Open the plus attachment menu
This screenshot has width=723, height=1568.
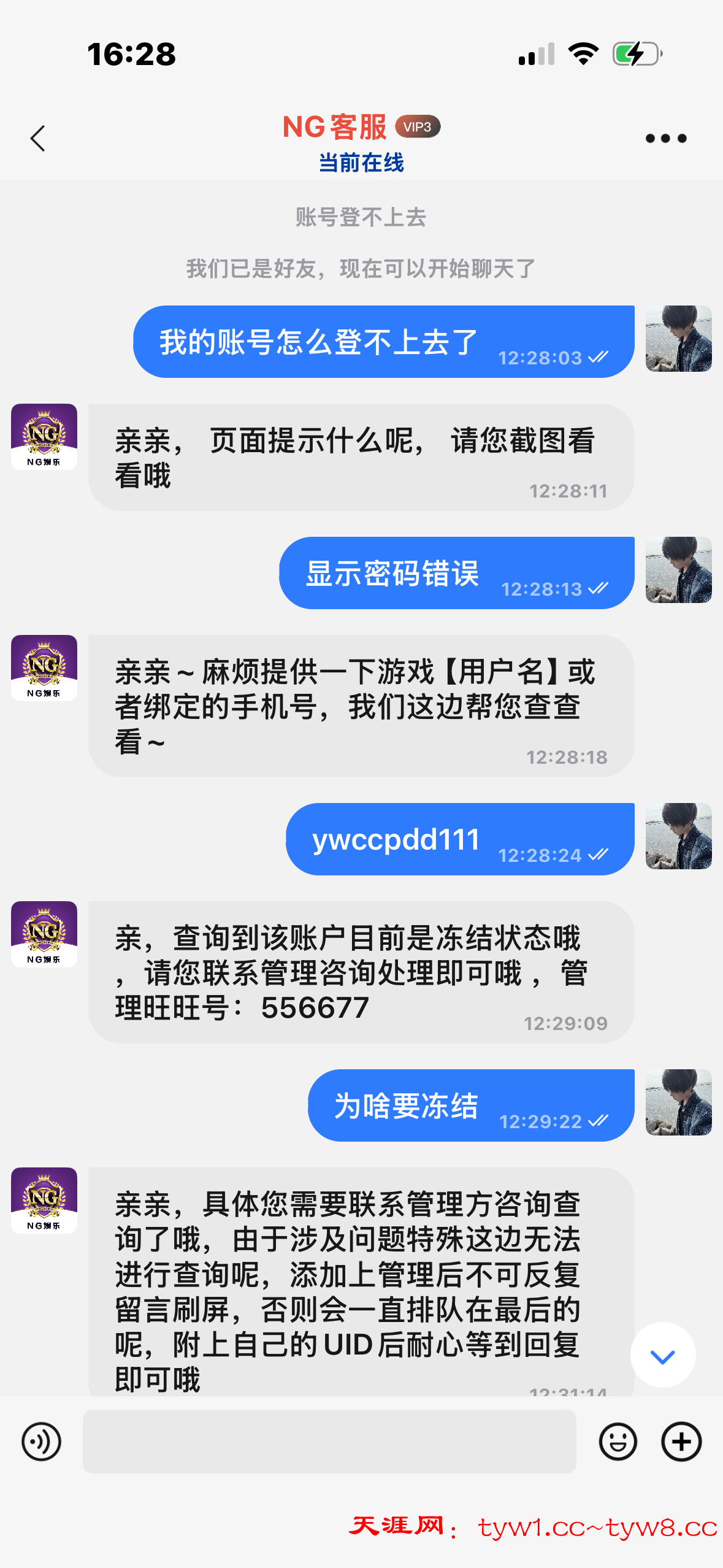click(681, 1441)
